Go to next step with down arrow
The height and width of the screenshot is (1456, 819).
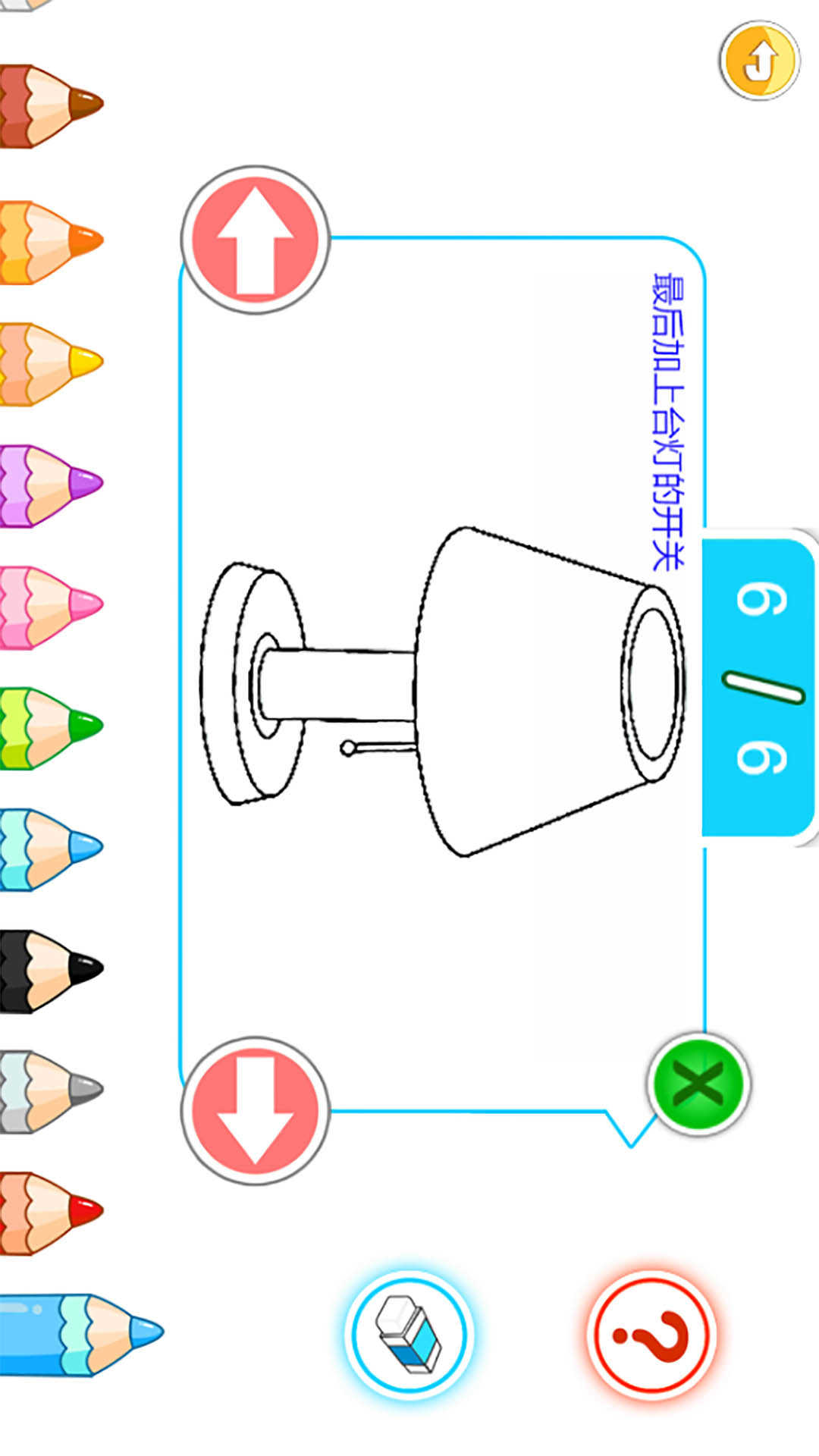click(256, 1111)
